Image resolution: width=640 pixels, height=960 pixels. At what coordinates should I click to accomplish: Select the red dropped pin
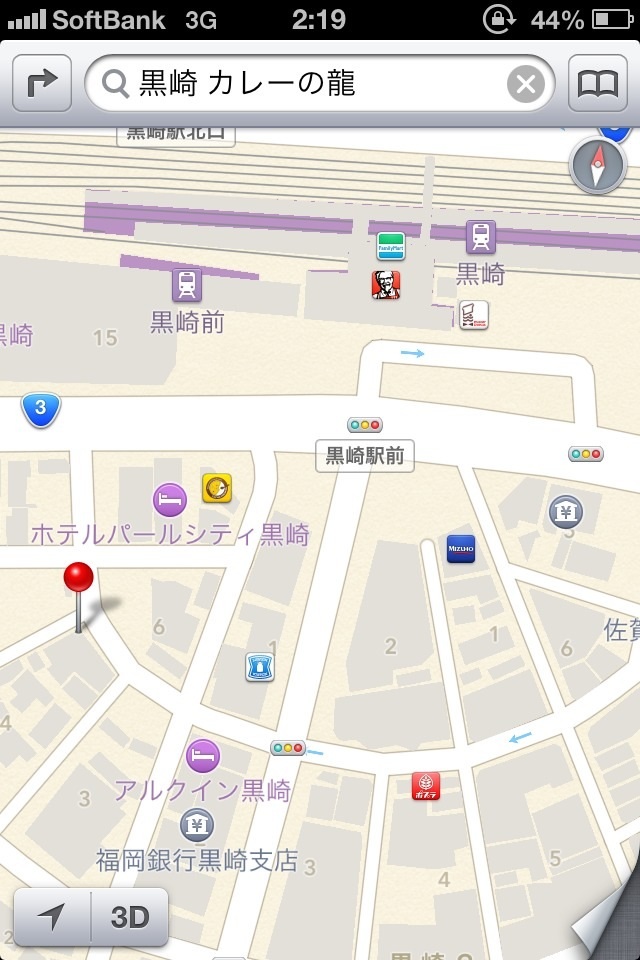pyautogui.click(x=78, y=578)
